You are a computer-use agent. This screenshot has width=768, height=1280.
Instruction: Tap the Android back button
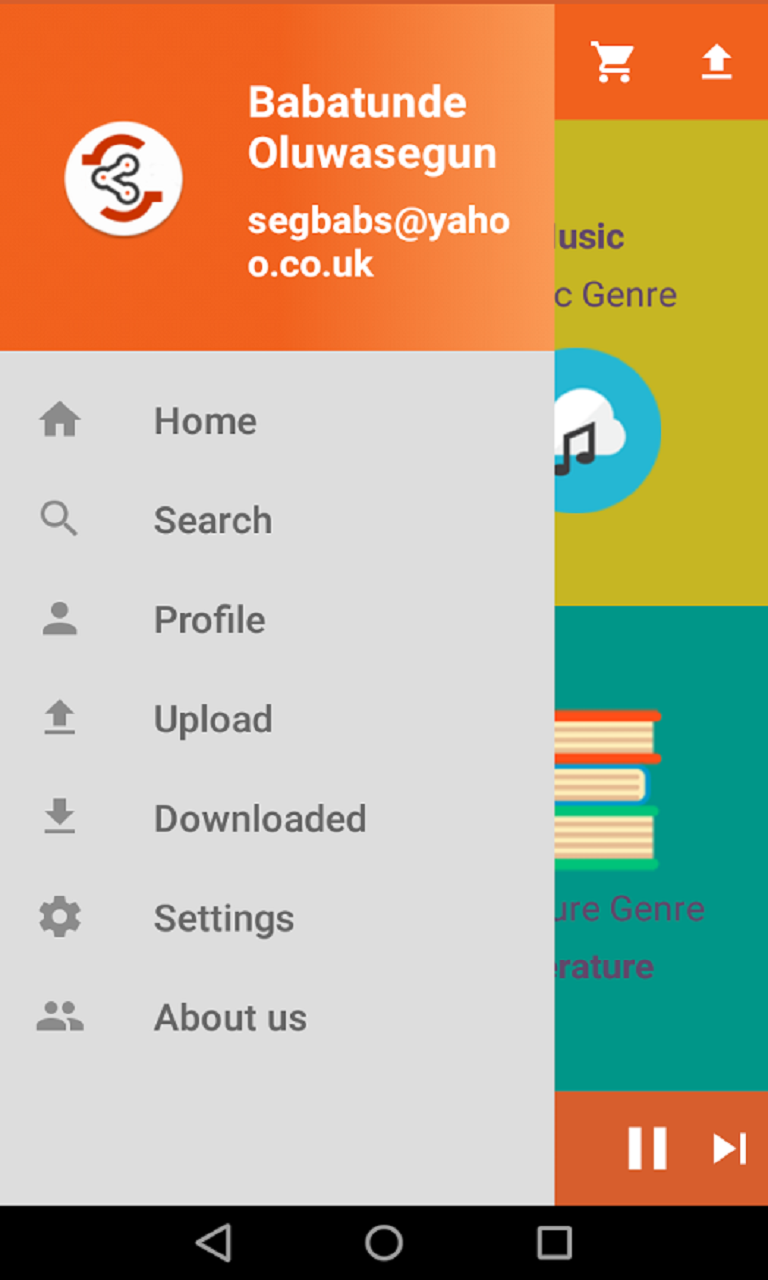[213, 1243]
